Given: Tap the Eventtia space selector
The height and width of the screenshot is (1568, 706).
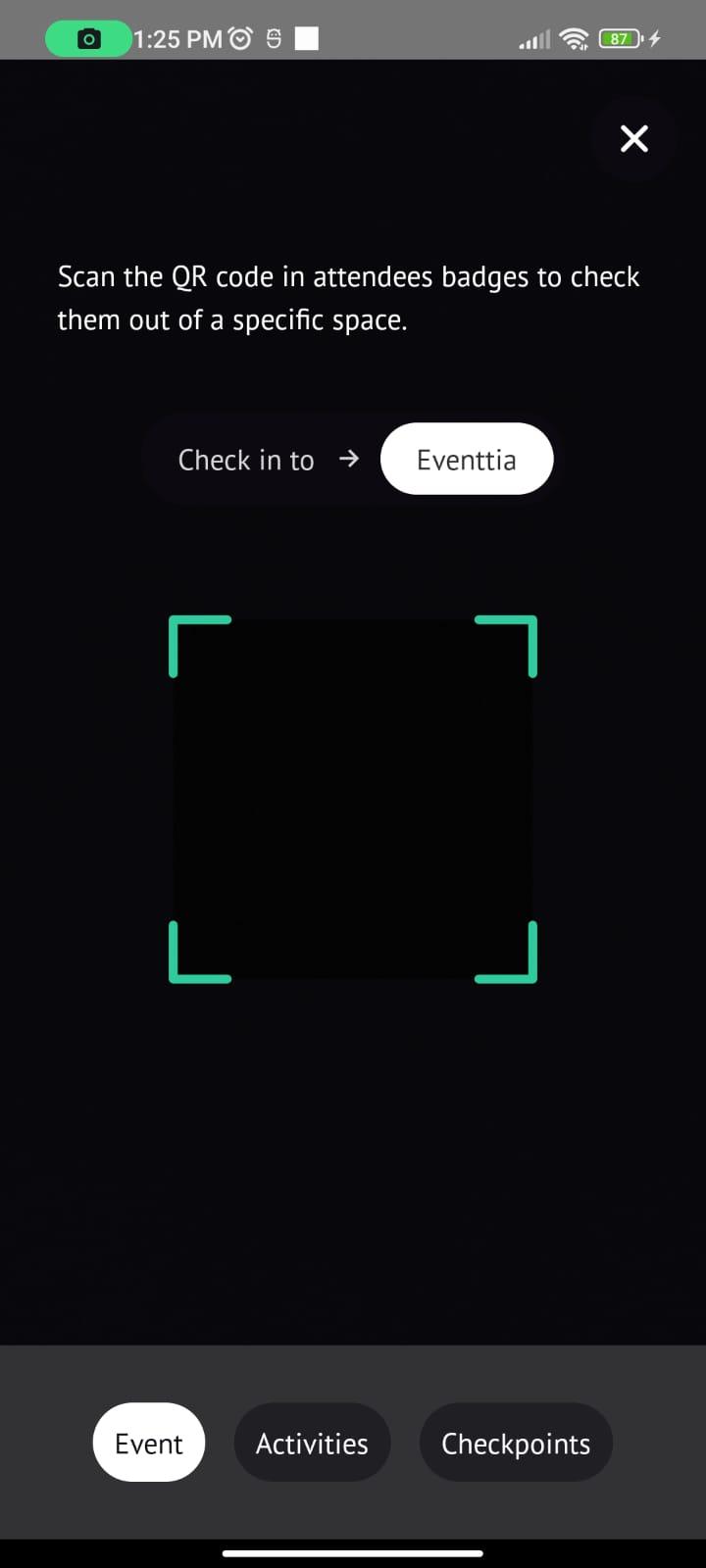Looking at the screenshot, I should 467,459.
